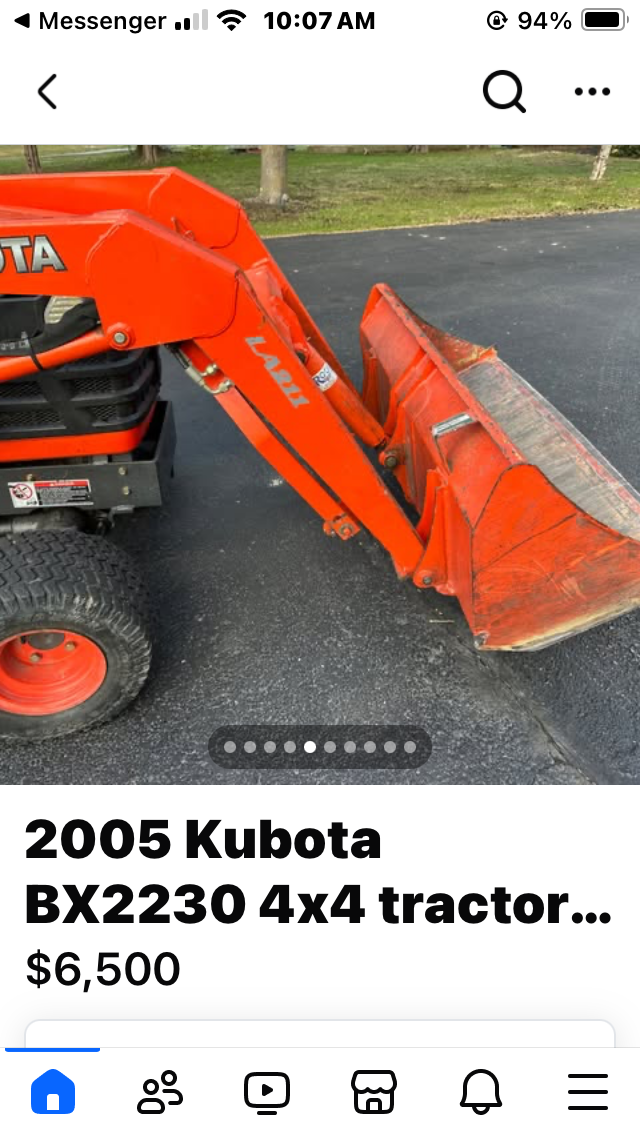Viewport: 640px width, 1136px height.
Task: Open the search magnifier icon
Action: pyautogui.click(x=504, y=92)
